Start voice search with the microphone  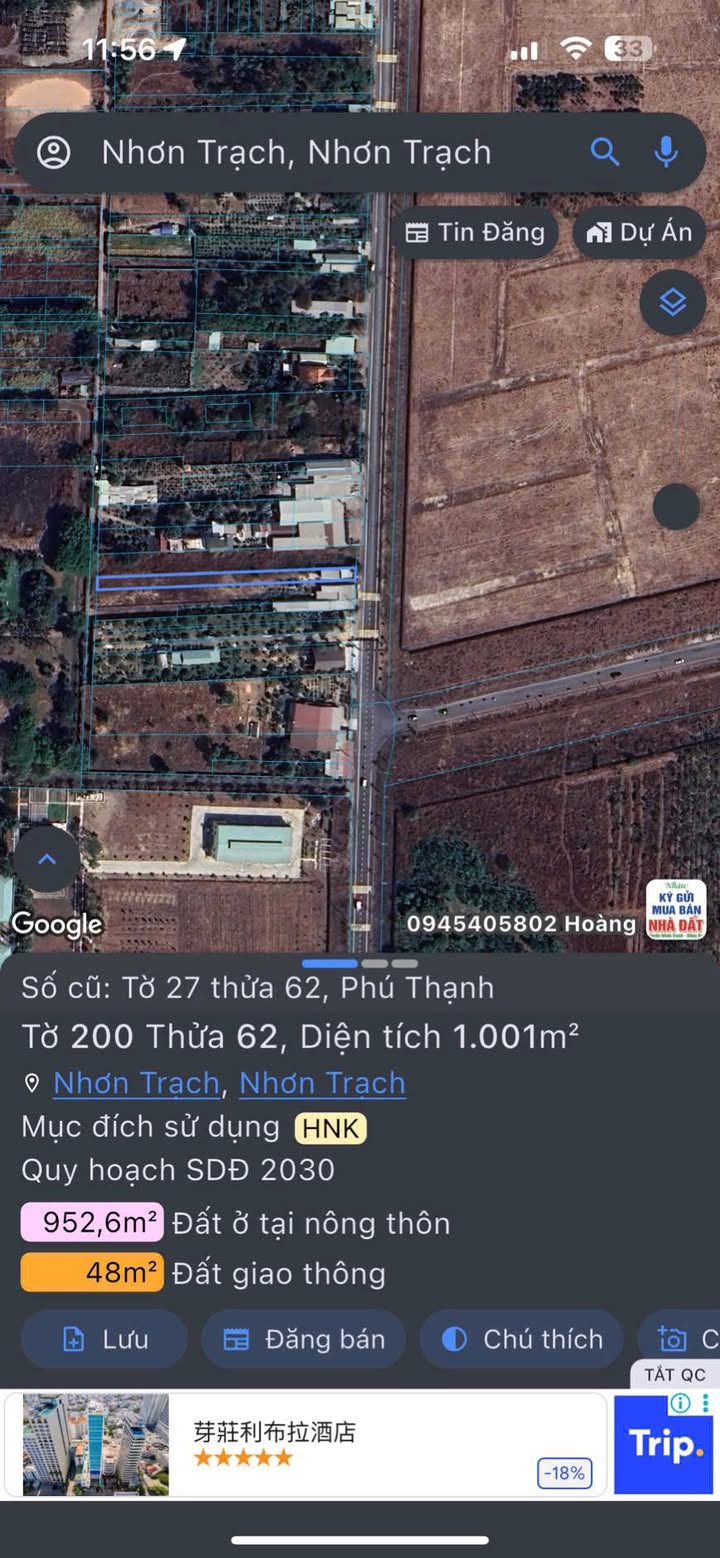665,152
